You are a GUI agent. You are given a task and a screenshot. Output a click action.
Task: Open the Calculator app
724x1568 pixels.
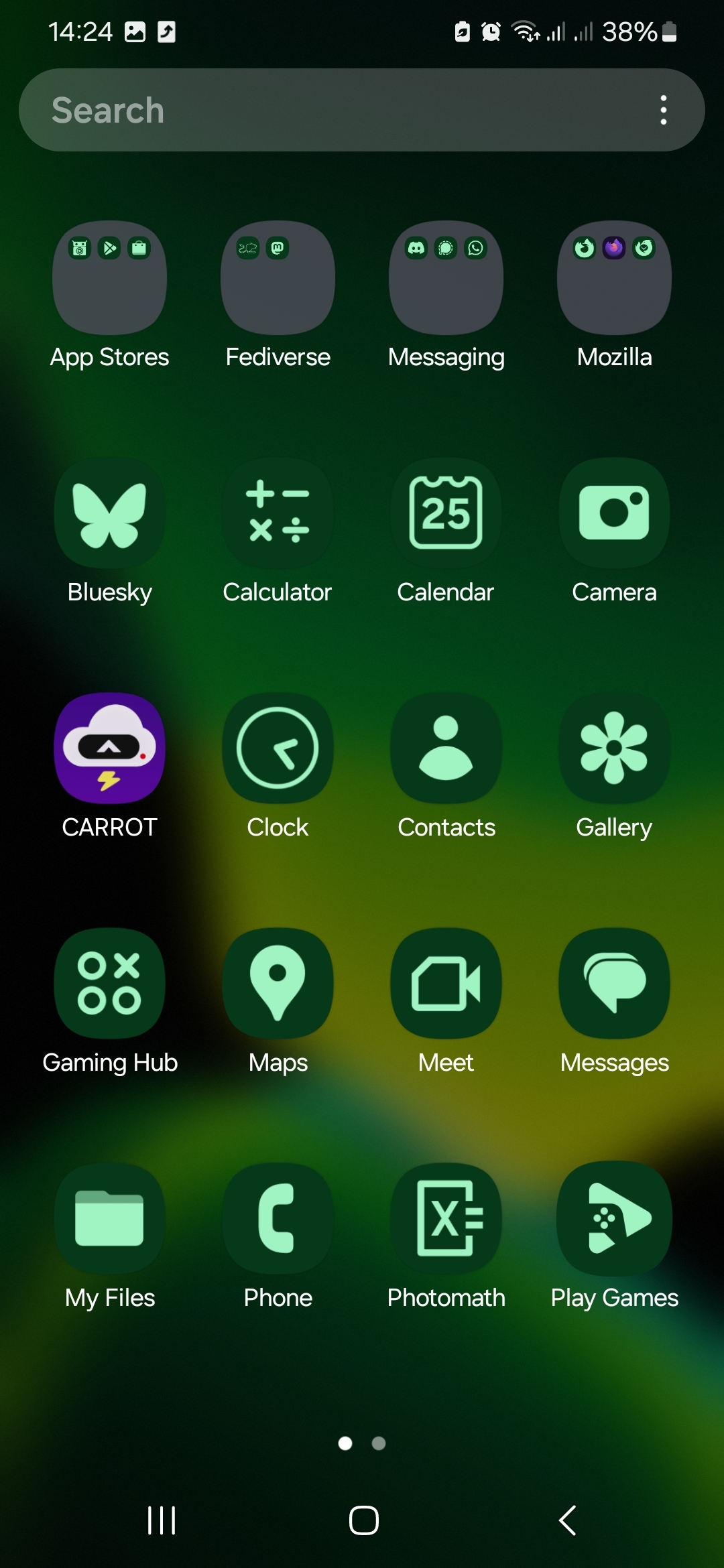point(278,513)
